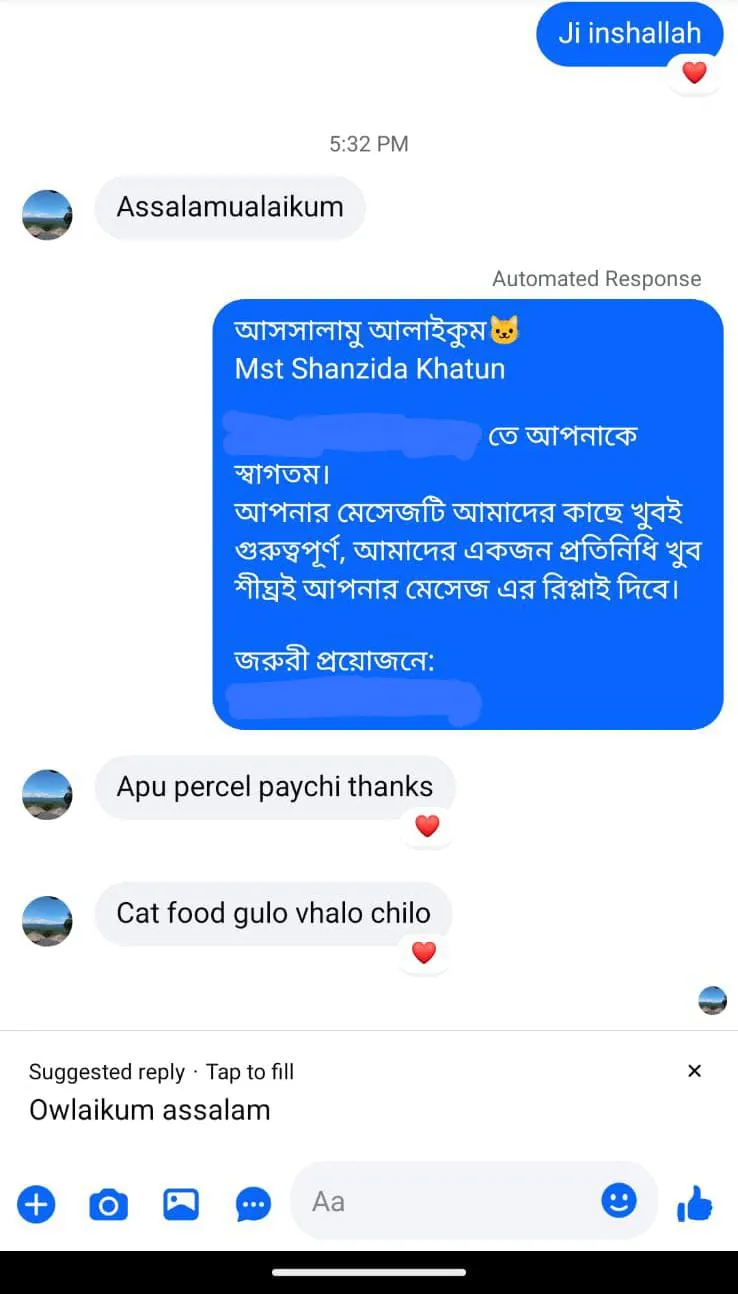This screenshot has height=1294, width=738.
Task: Fill in suggested reply Owlaikum assalam
Action: pos(150,1110)
